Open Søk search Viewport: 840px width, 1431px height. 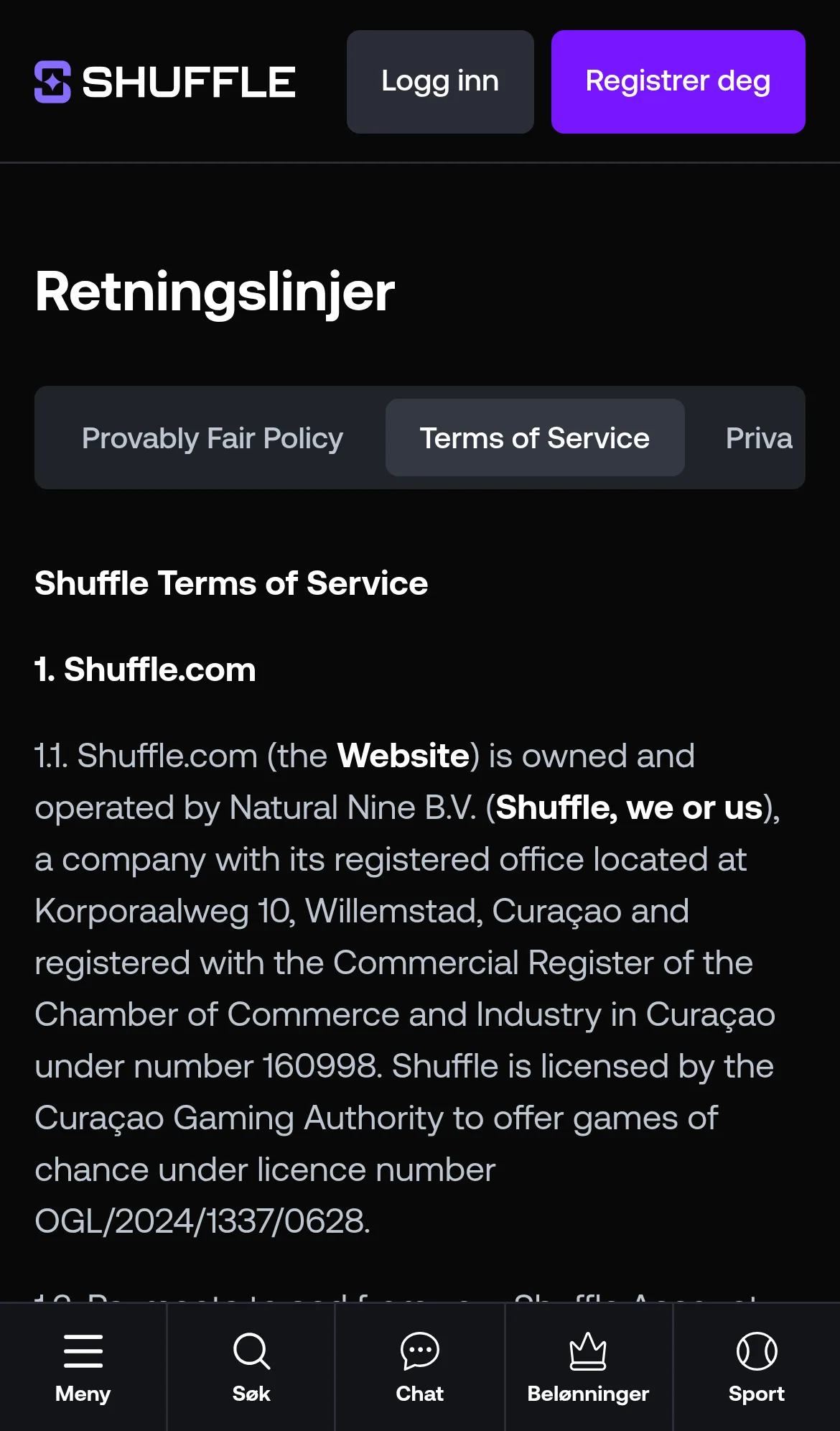coord(251,1368)
